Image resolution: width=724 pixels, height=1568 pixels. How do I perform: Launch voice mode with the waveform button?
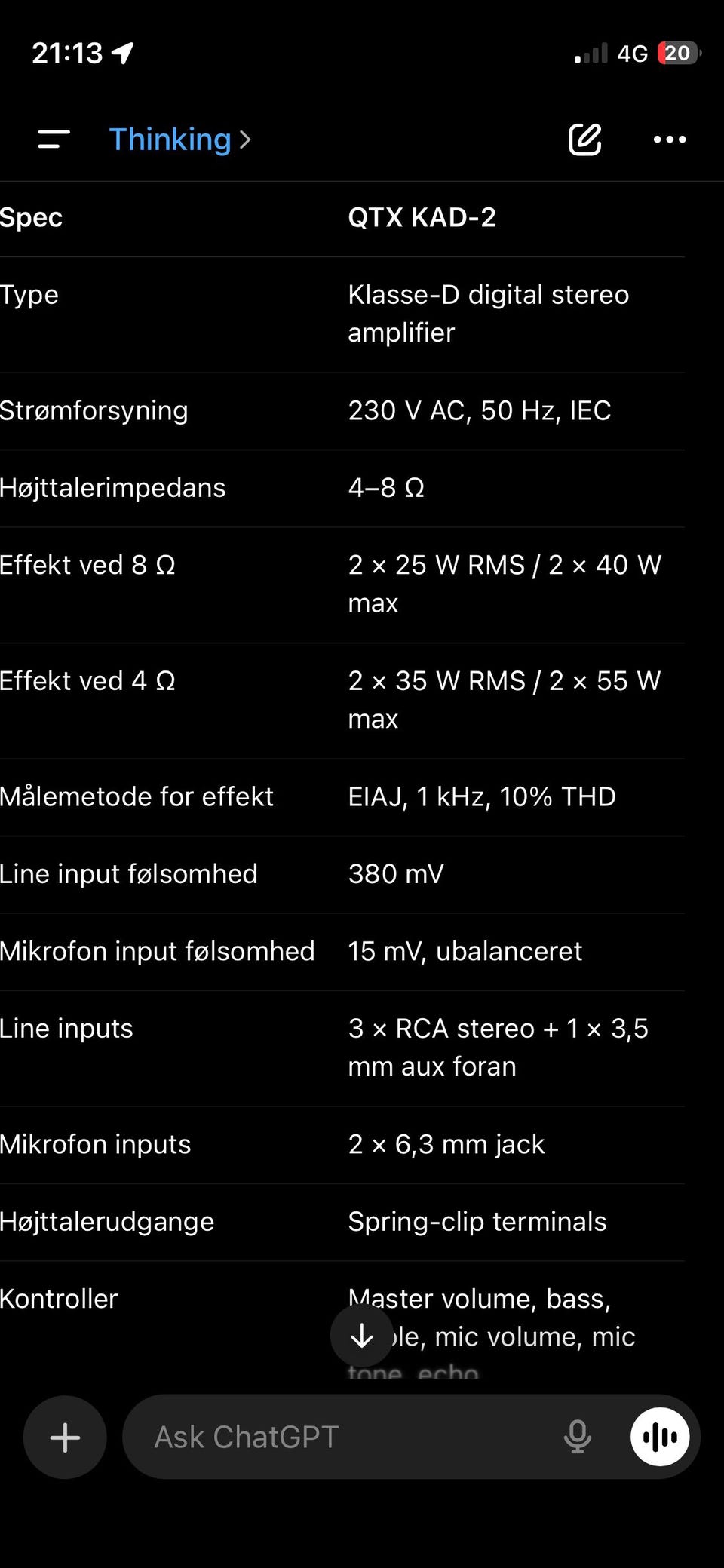pyautogui.click(x=660, y=1437)
